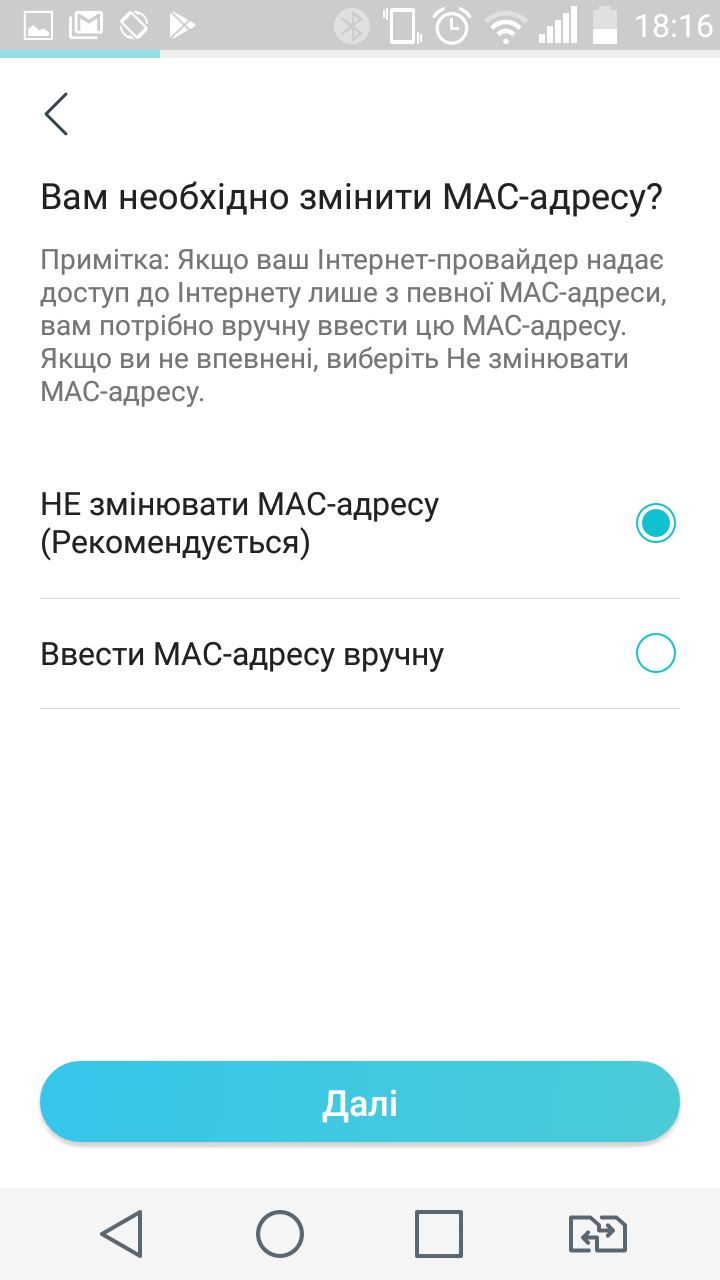Tap the Далі button
The height and width of the screenshot is (1280, 720).
point(360,1102)
